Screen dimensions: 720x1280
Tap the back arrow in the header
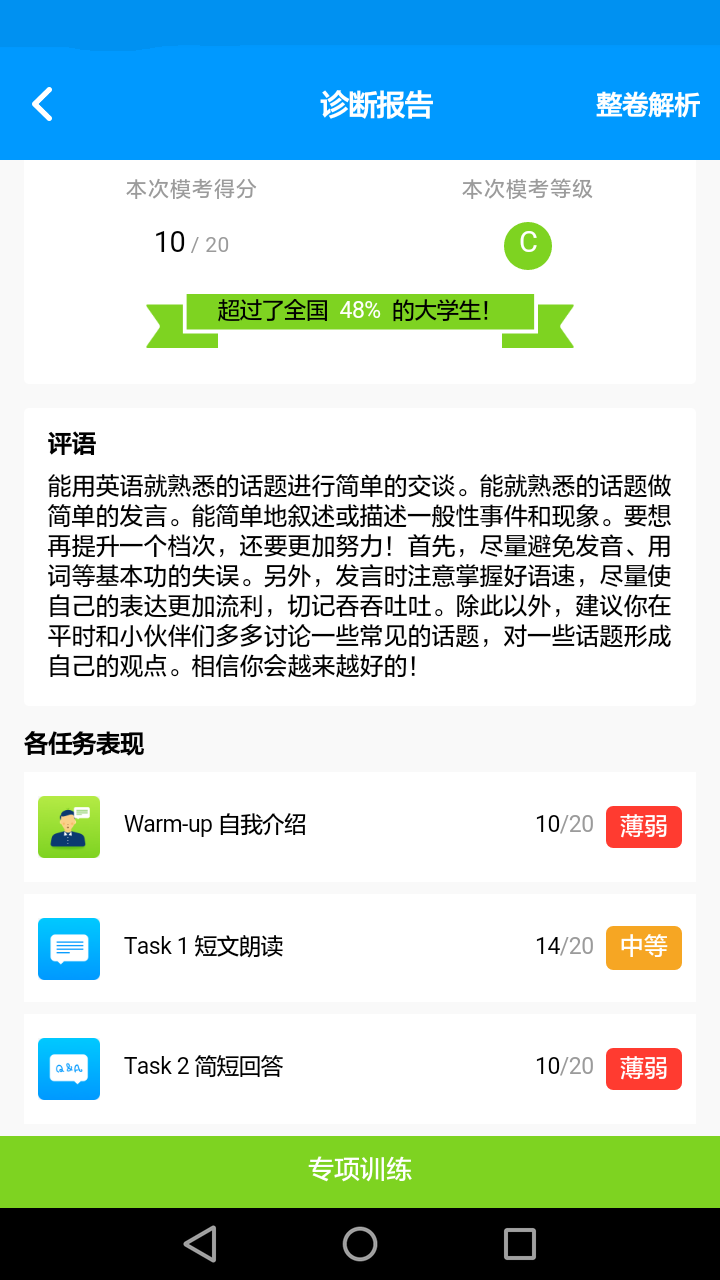point(42,103)
